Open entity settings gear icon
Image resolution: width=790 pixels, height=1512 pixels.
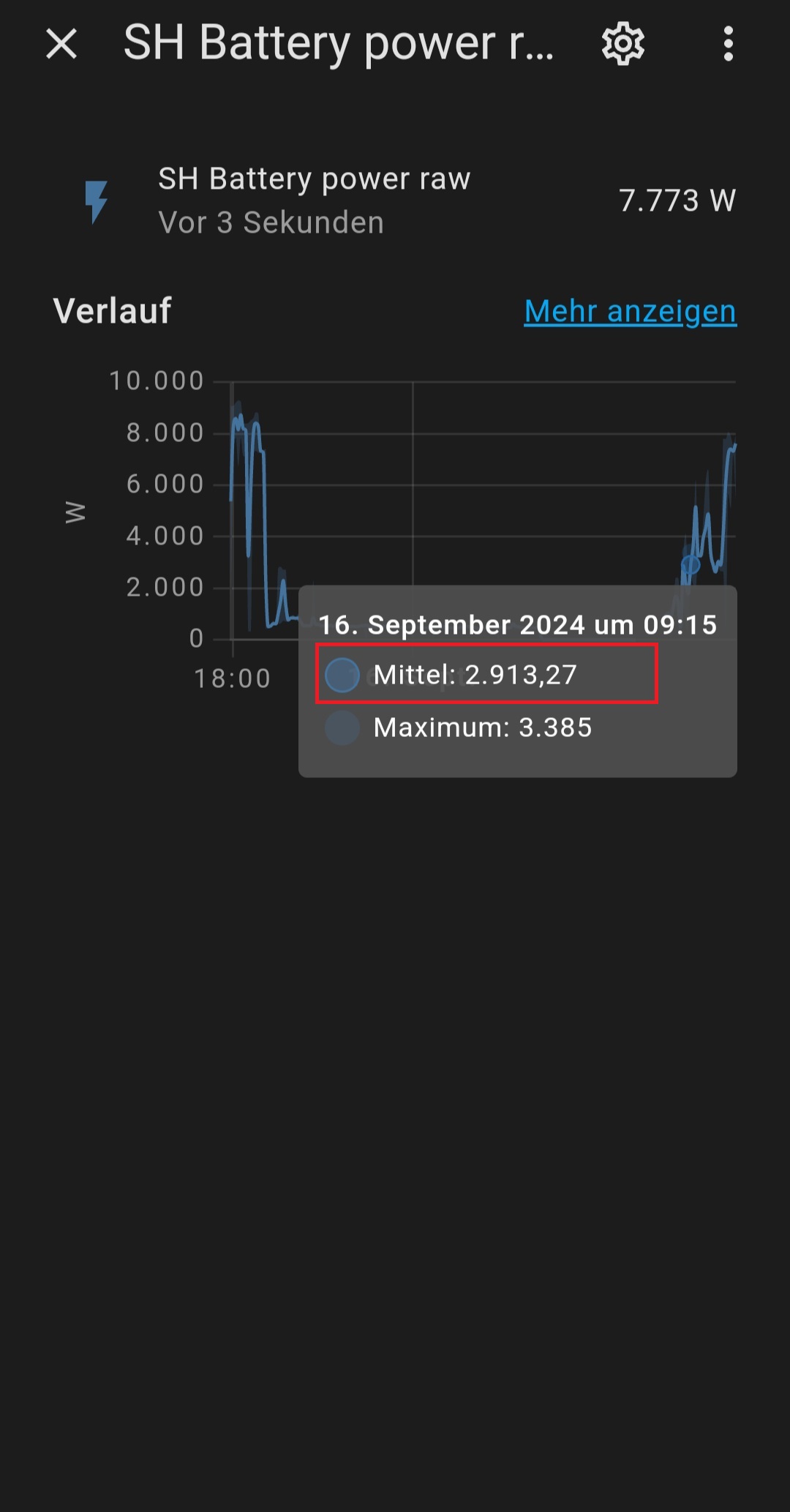tap(622, 44)
